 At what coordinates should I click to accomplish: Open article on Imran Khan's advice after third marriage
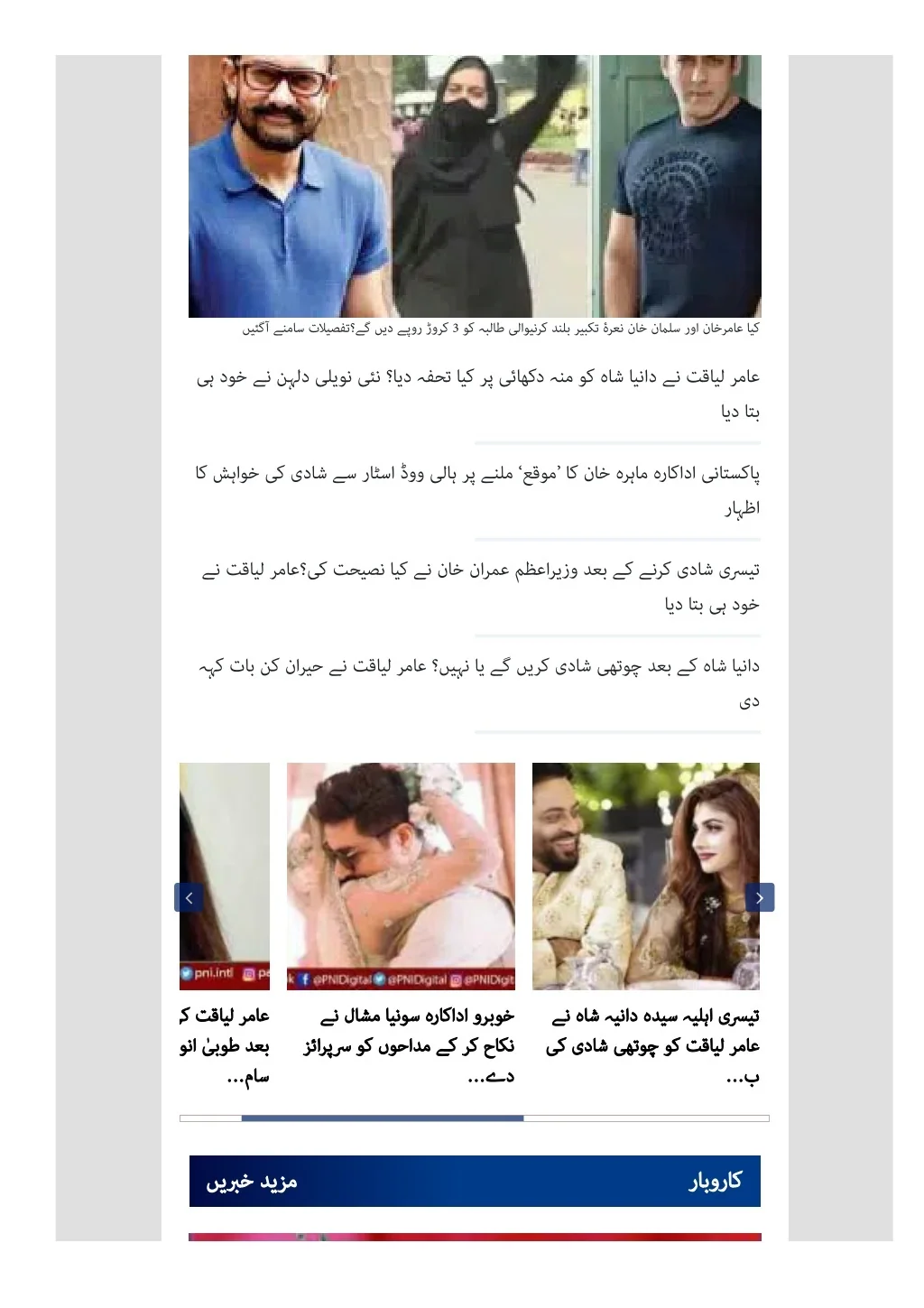click(480, 587)
